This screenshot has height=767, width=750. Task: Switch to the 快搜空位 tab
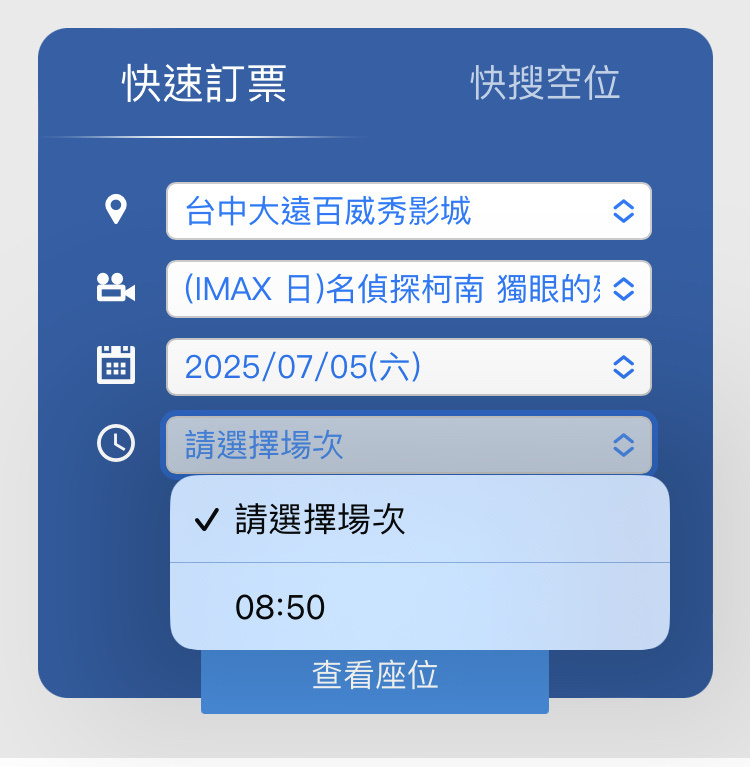(x=545, y=84)
